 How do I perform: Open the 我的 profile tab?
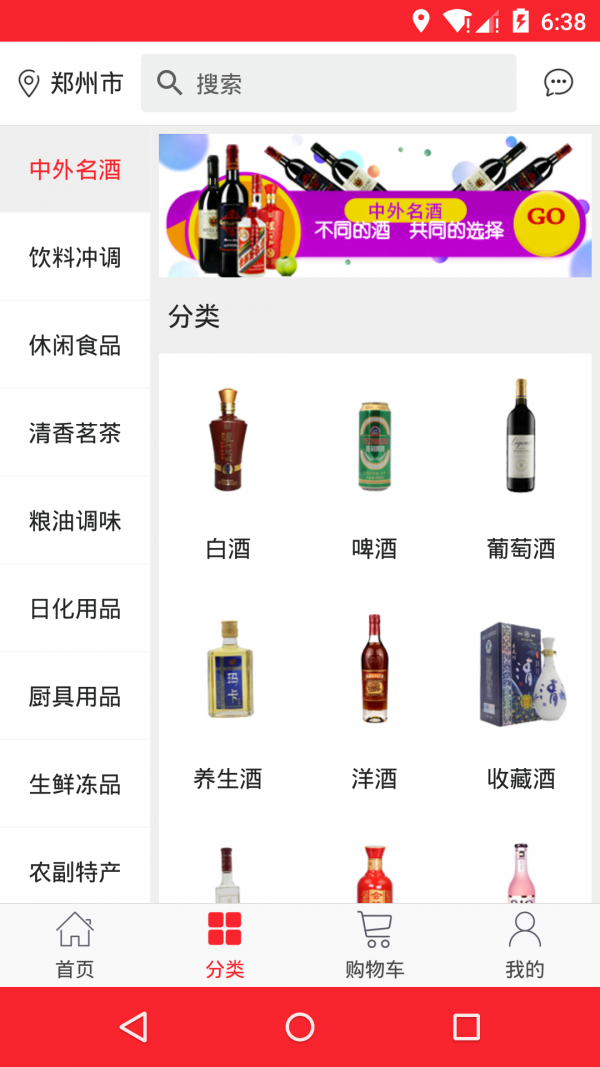[525, 945]
